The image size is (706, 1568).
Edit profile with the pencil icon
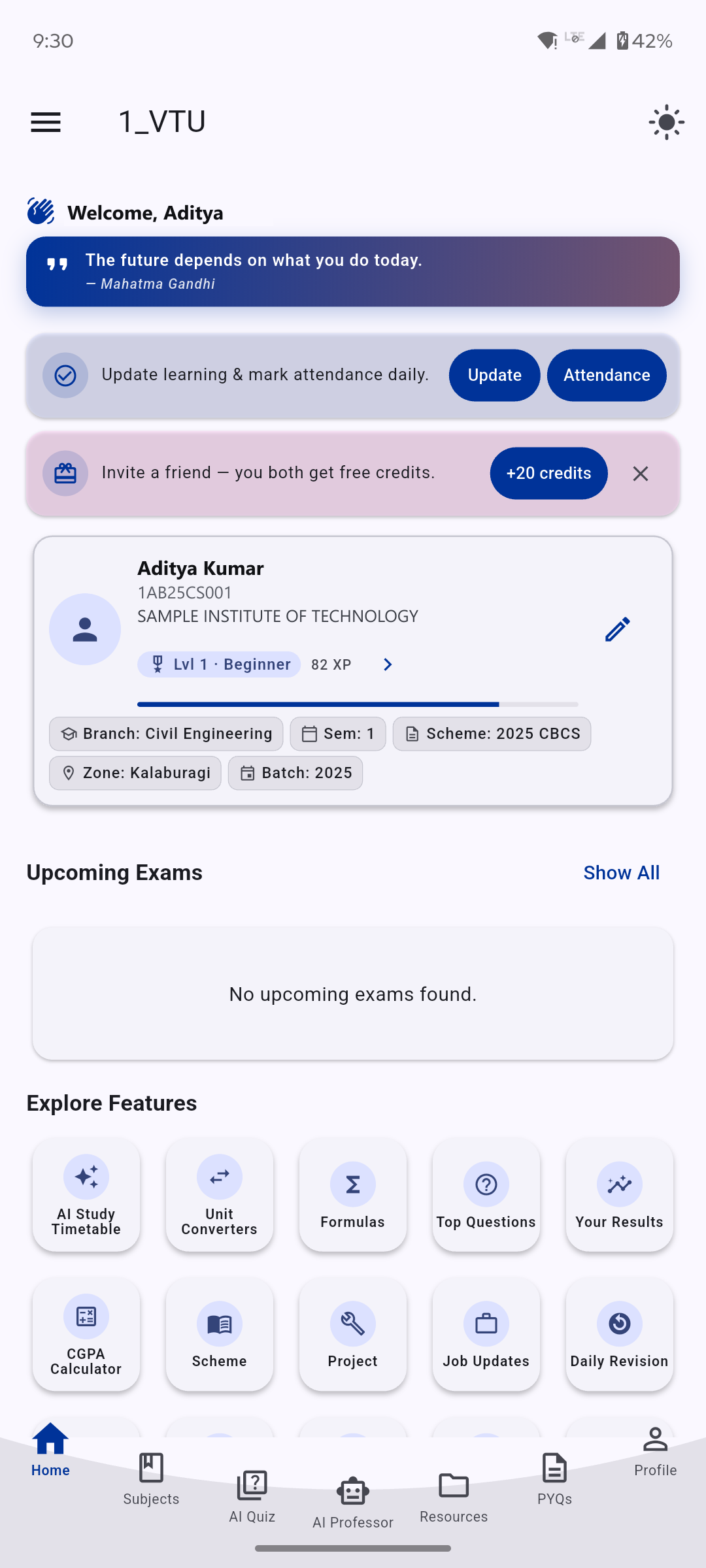click(x=618, y=629)
